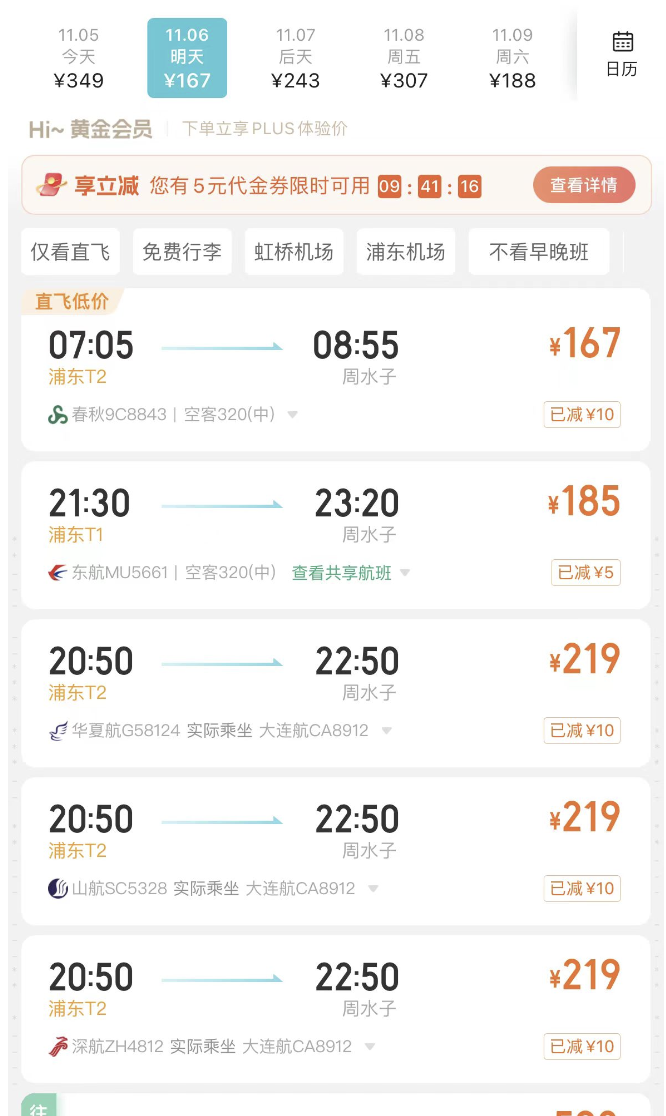Screen dimensions: 666x1116
Task: Expand details arrow beside 山航SC5328
Action: coord(373,888)
